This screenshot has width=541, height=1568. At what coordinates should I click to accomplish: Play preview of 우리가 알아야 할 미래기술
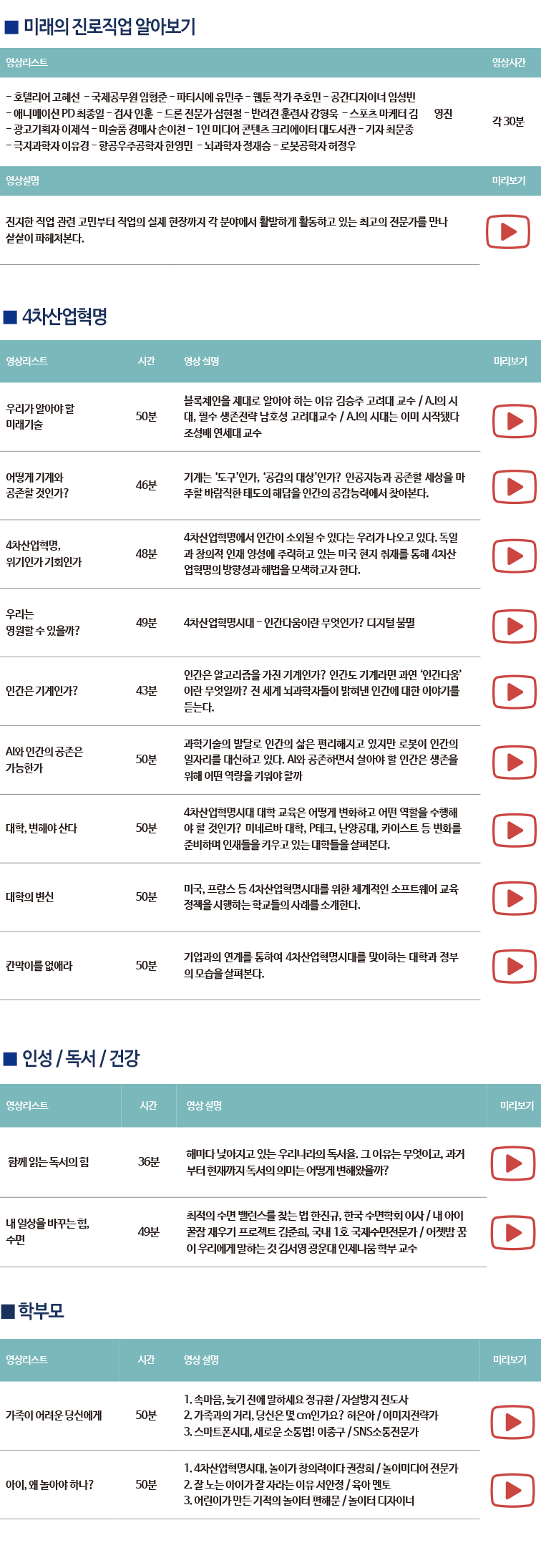[x=514, y=420]
